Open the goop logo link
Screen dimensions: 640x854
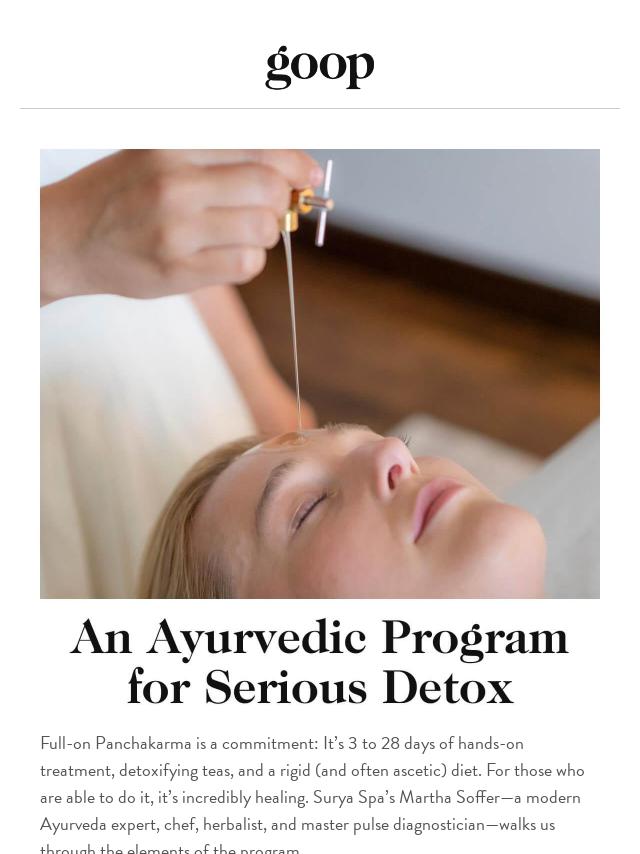(x=320, y=65)
